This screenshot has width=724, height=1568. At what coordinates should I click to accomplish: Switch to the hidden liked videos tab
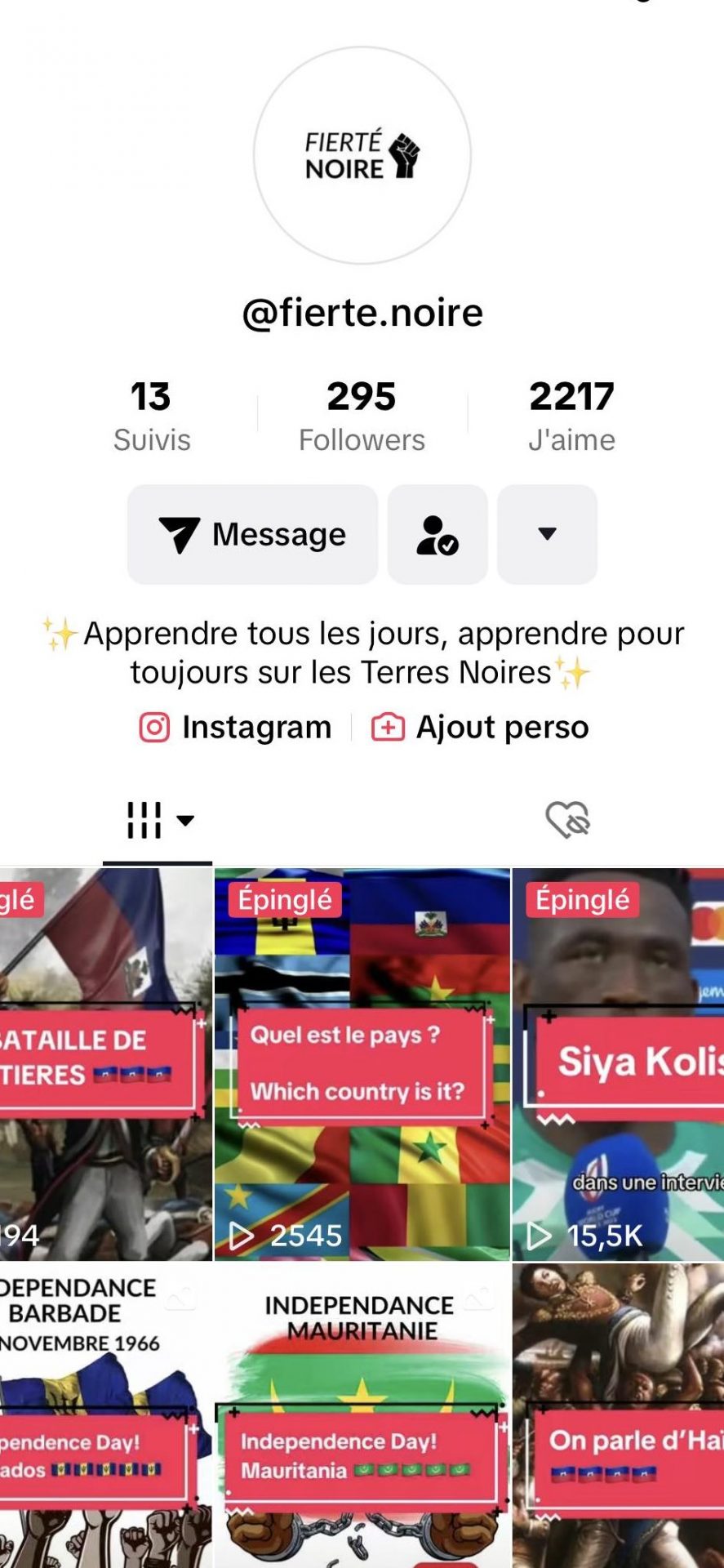pos(567,820)
